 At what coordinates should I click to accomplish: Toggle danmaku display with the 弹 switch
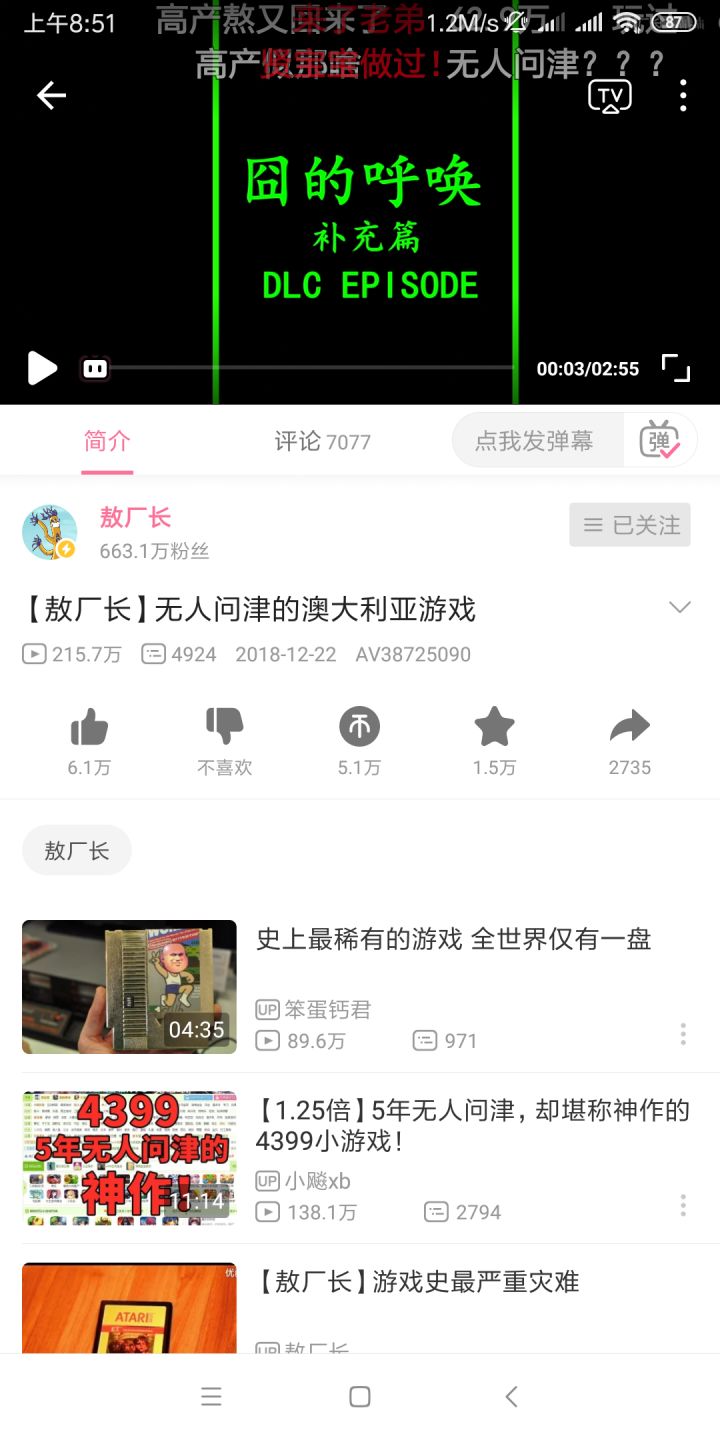coord(660,440)
